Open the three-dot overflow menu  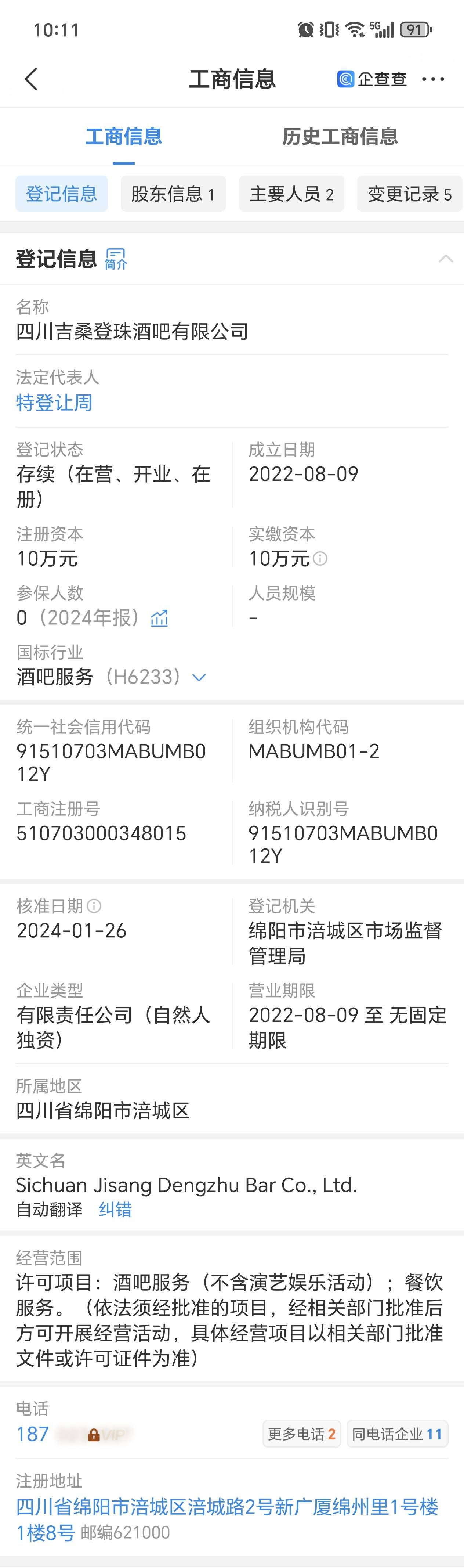coord(432,79)
